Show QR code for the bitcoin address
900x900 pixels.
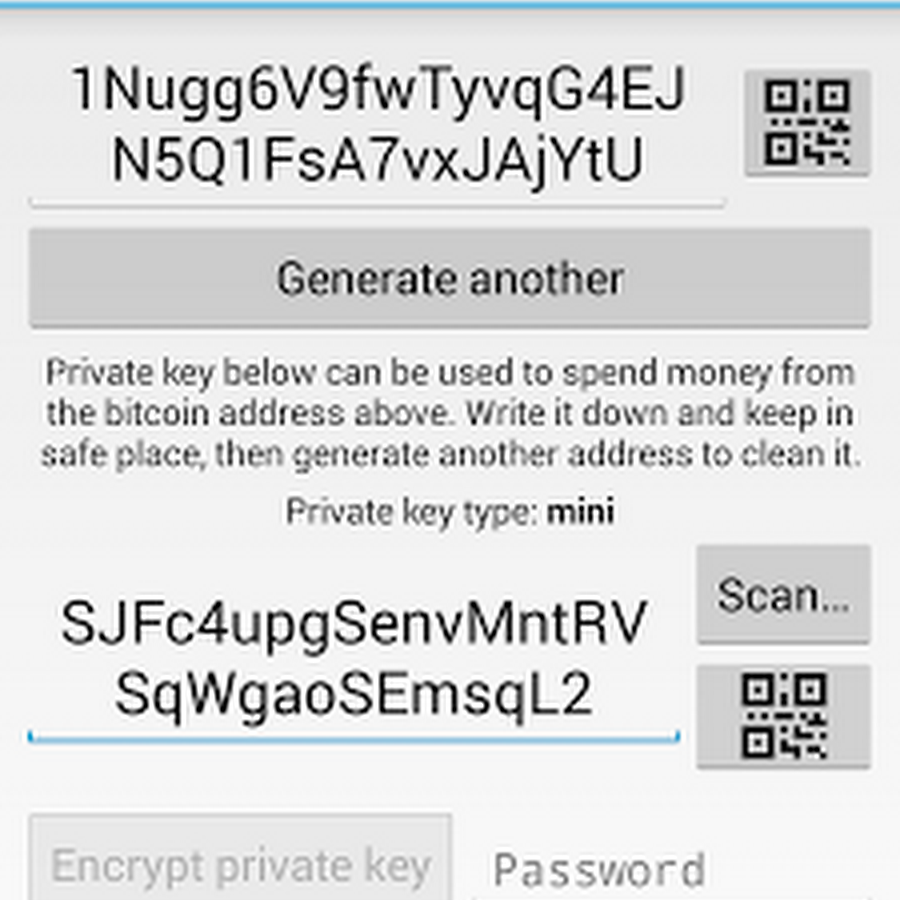point(807,124)
